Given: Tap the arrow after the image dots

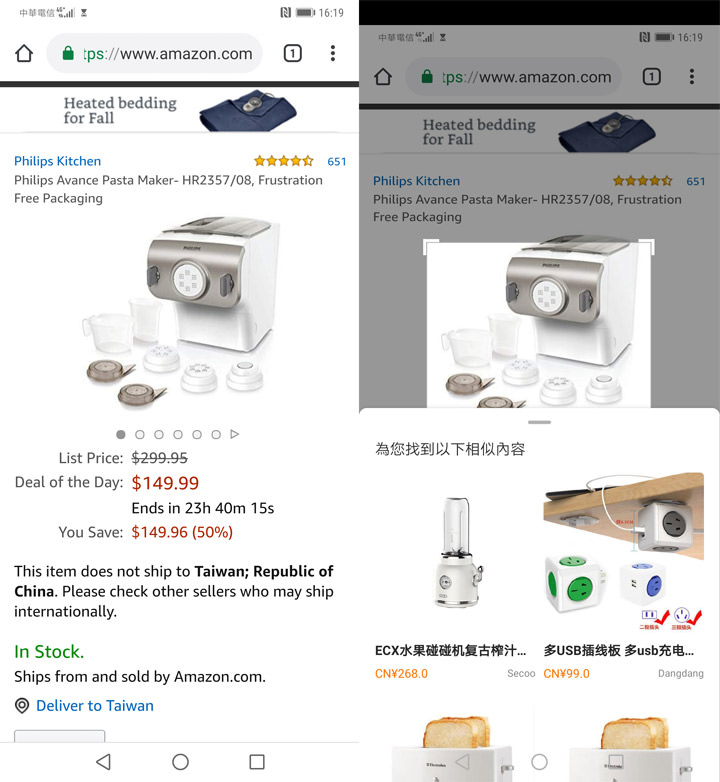Looking at the screenshot, I should click(235, 434).
